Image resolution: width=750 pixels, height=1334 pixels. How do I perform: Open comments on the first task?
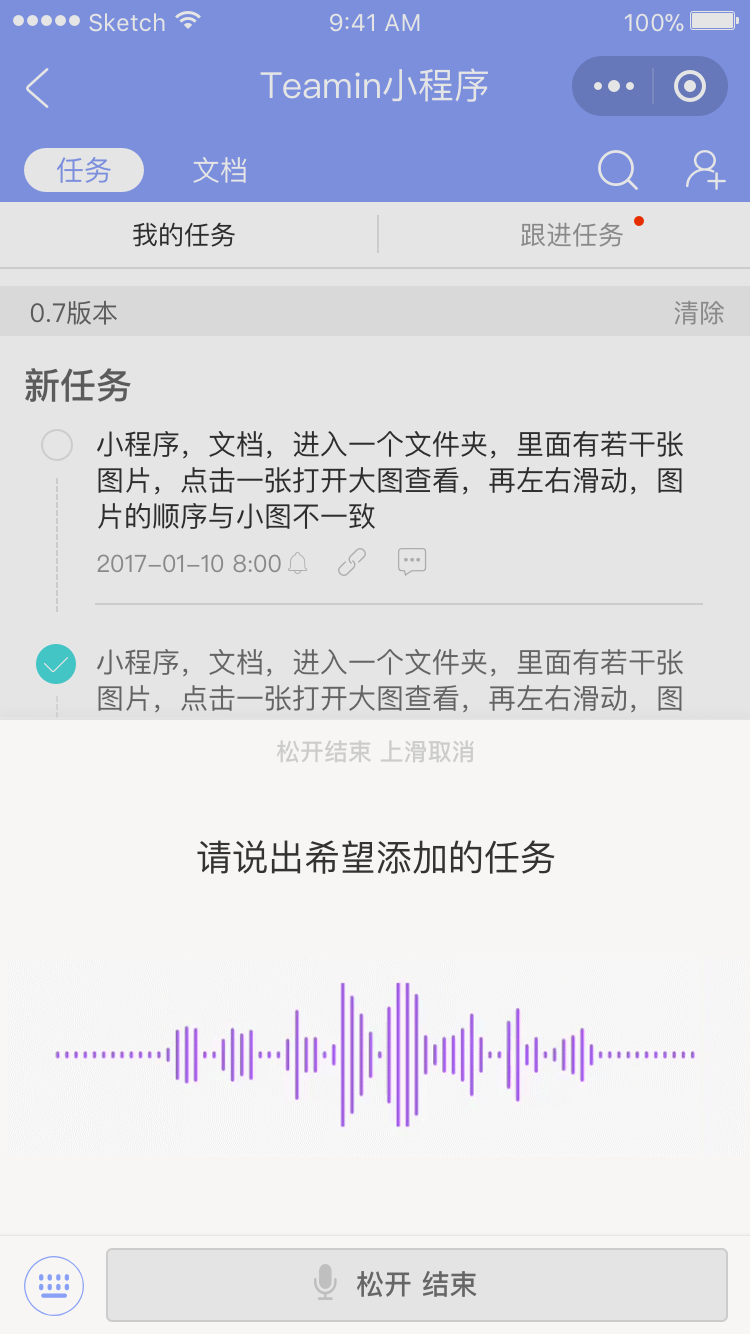point(412,561)
